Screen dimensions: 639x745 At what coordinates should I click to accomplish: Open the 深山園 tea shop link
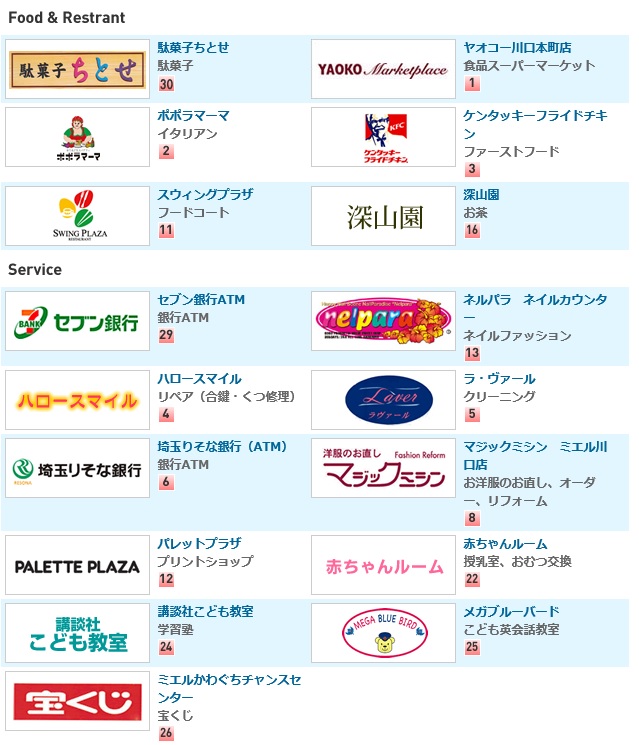coord(481,195)
